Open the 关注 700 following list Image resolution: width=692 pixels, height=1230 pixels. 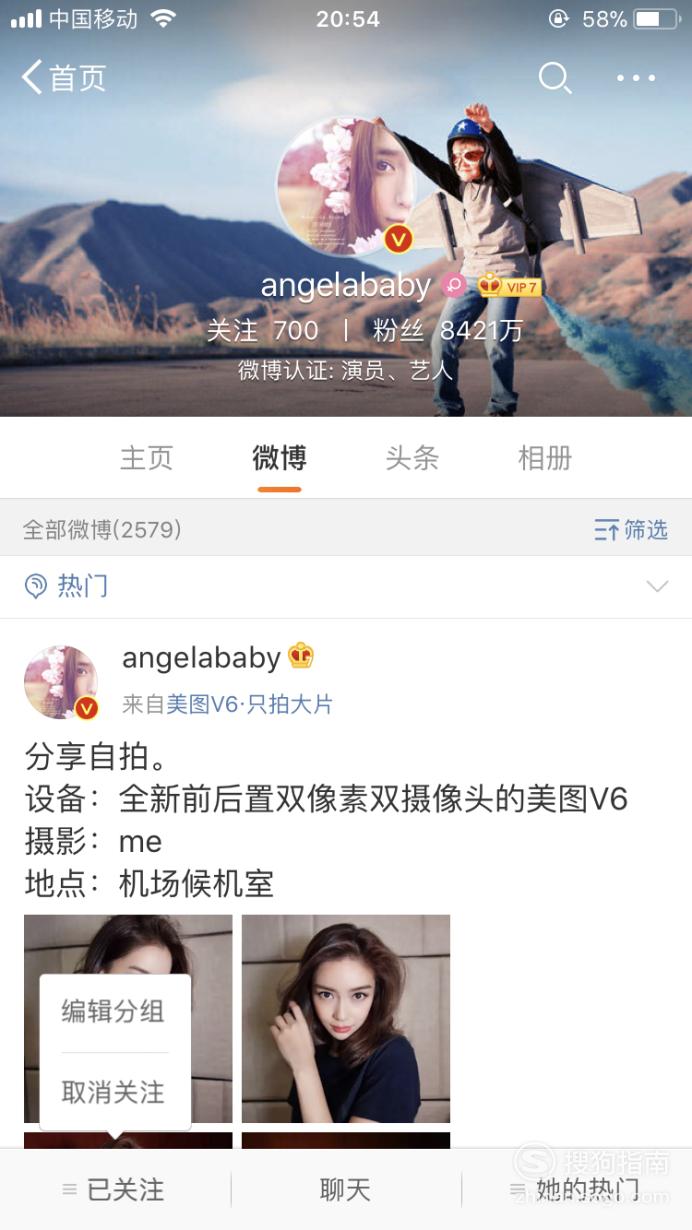(262, 331)
